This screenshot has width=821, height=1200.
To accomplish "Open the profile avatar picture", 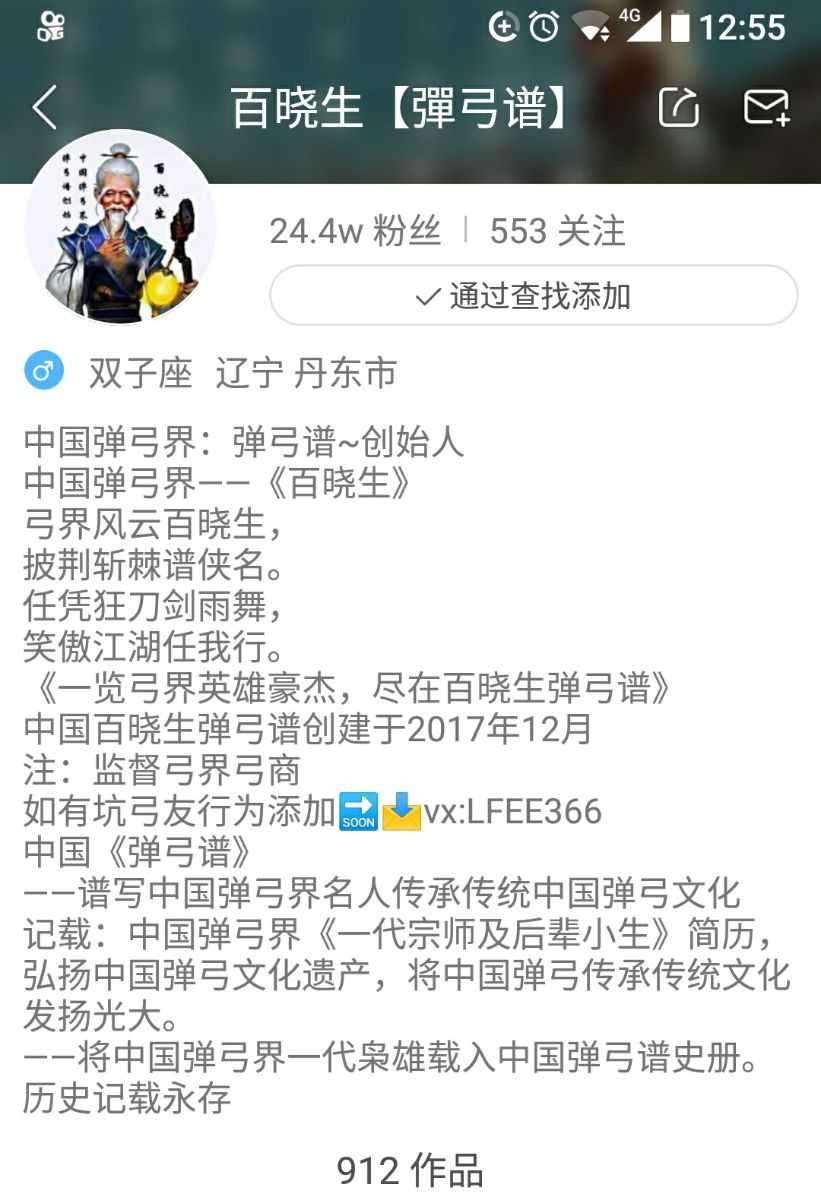I will (120, 229).
